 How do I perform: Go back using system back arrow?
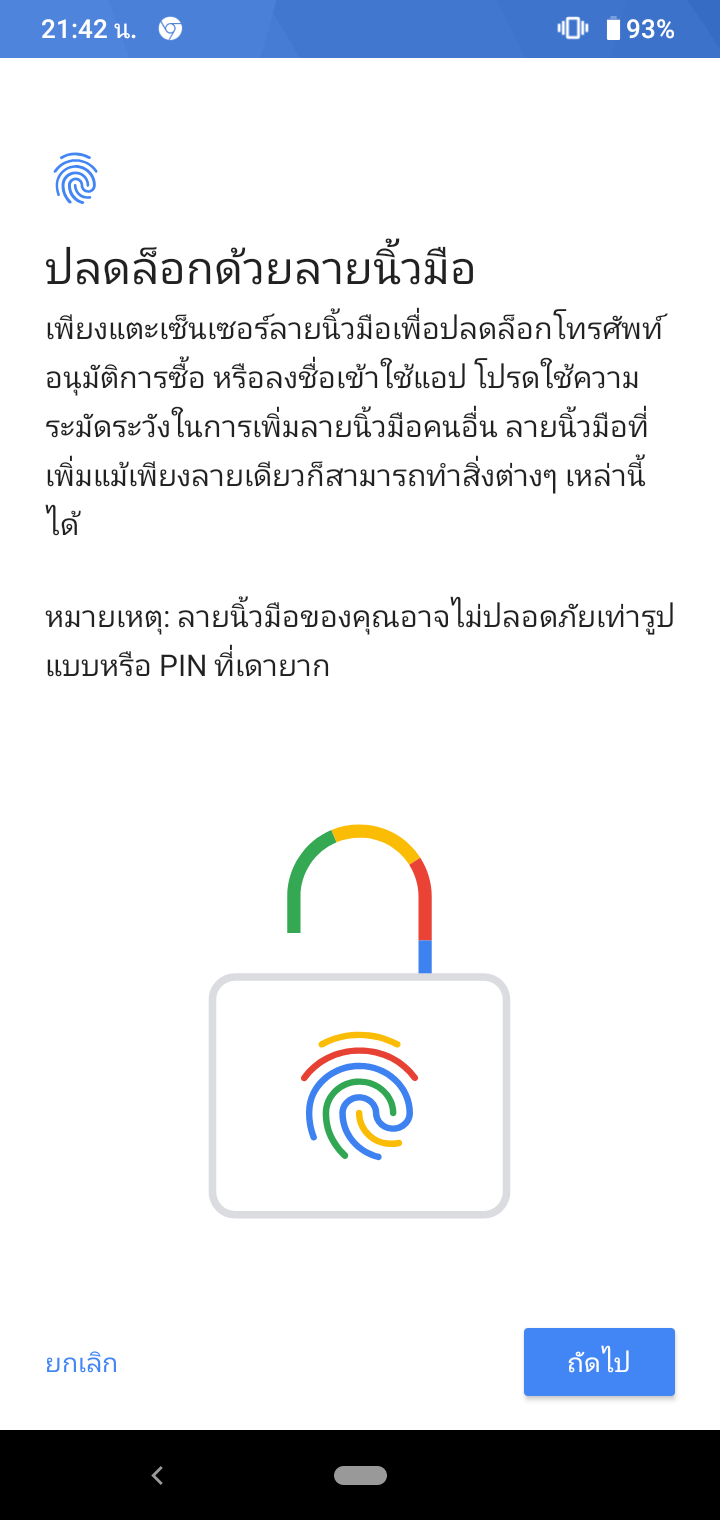point(157,1475)
